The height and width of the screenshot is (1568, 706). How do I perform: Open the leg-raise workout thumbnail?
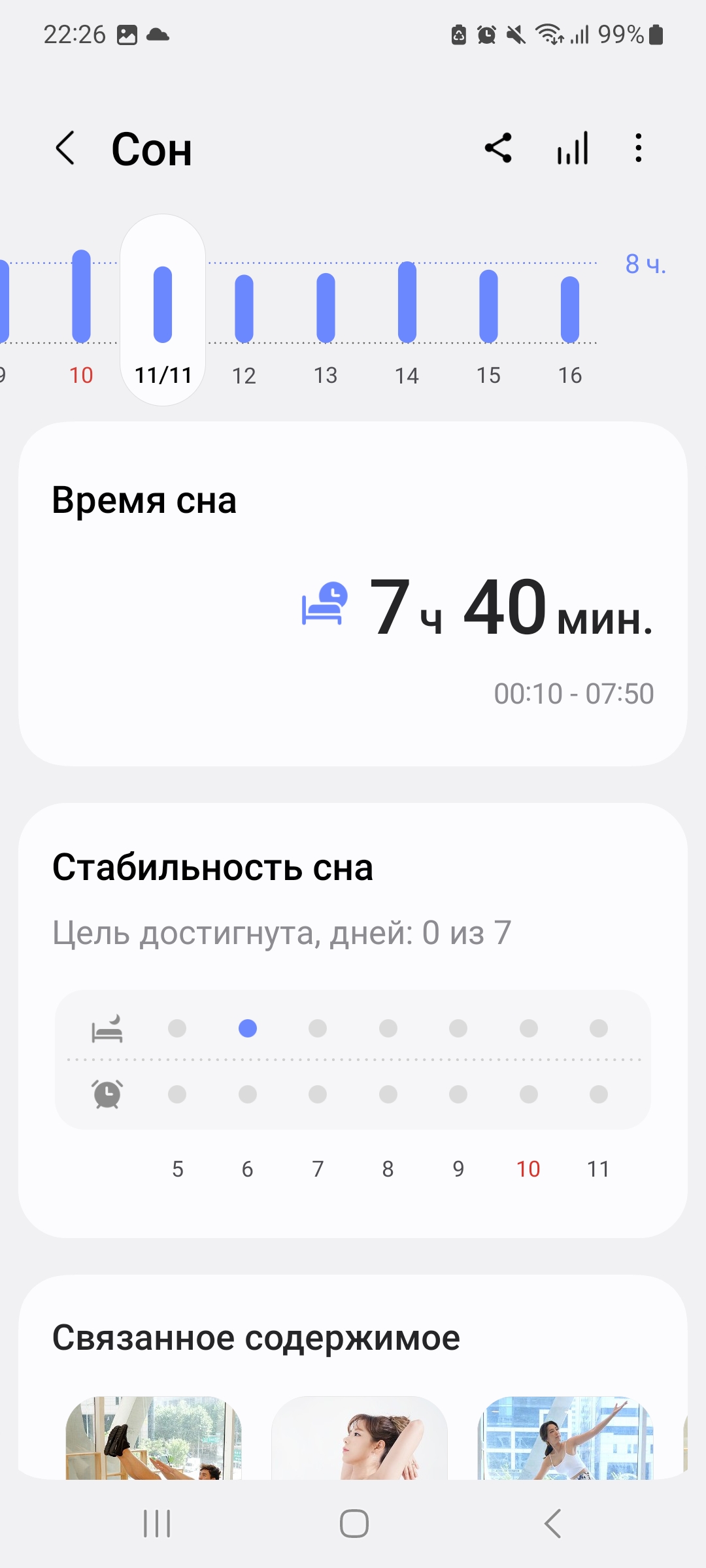(x=154, y=1437)
